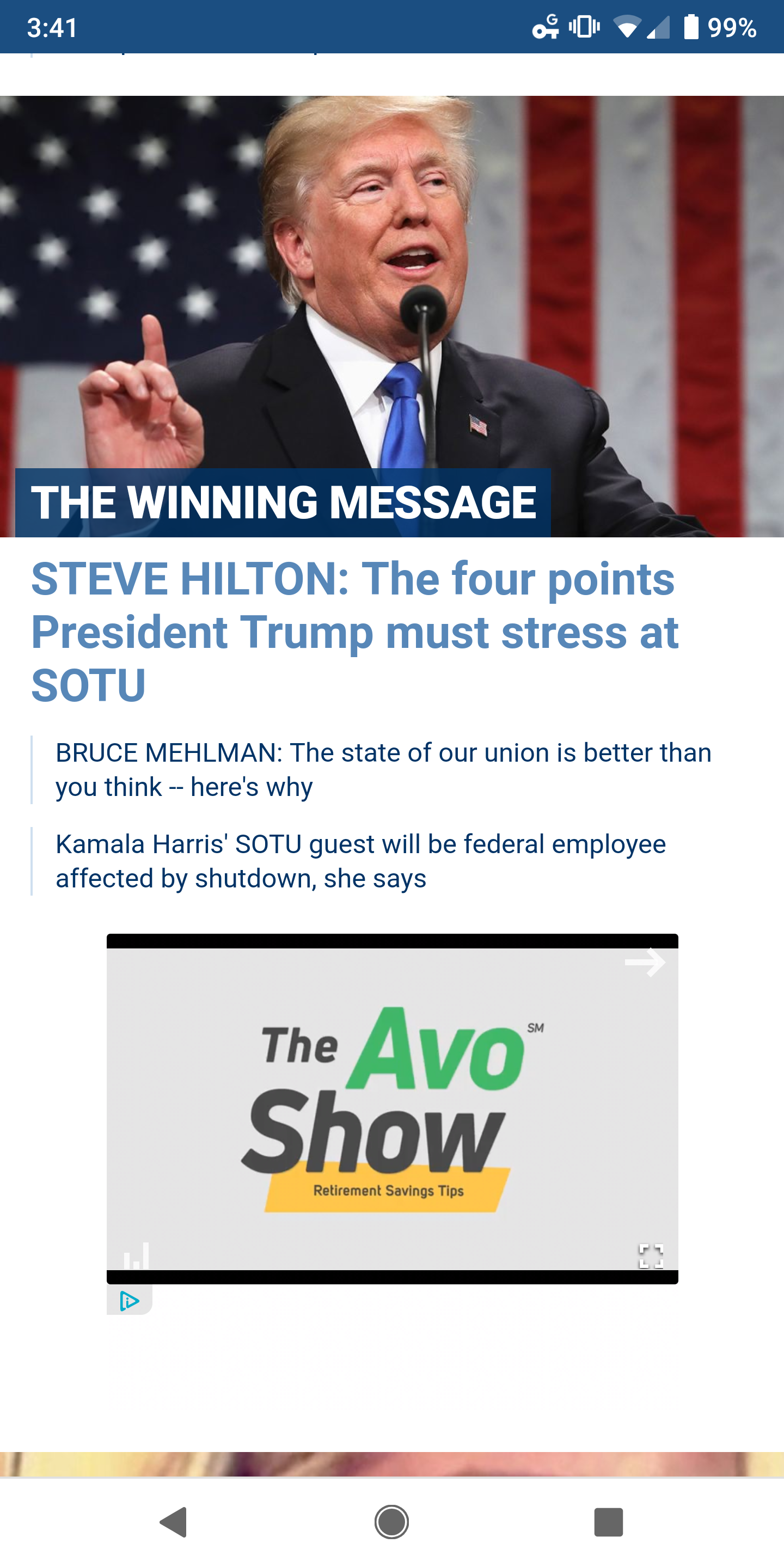Open the Steve Hilton SOTU headline article

click(x=355, y=632)
